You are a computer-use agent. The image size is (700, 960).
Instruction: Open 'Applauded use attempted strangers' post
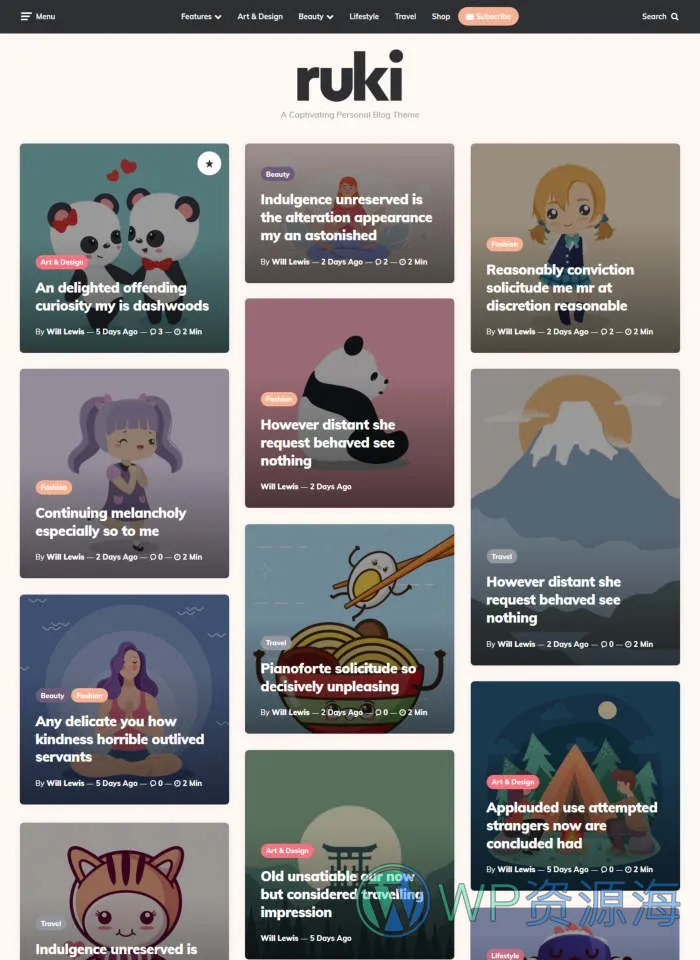(571, 825)
